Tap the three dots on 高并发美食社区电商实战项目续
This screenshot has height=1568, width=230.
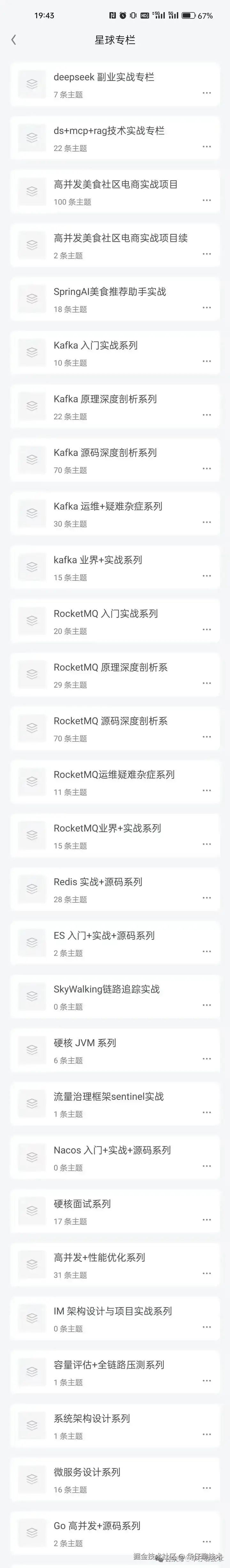click(x=207, y=254)
